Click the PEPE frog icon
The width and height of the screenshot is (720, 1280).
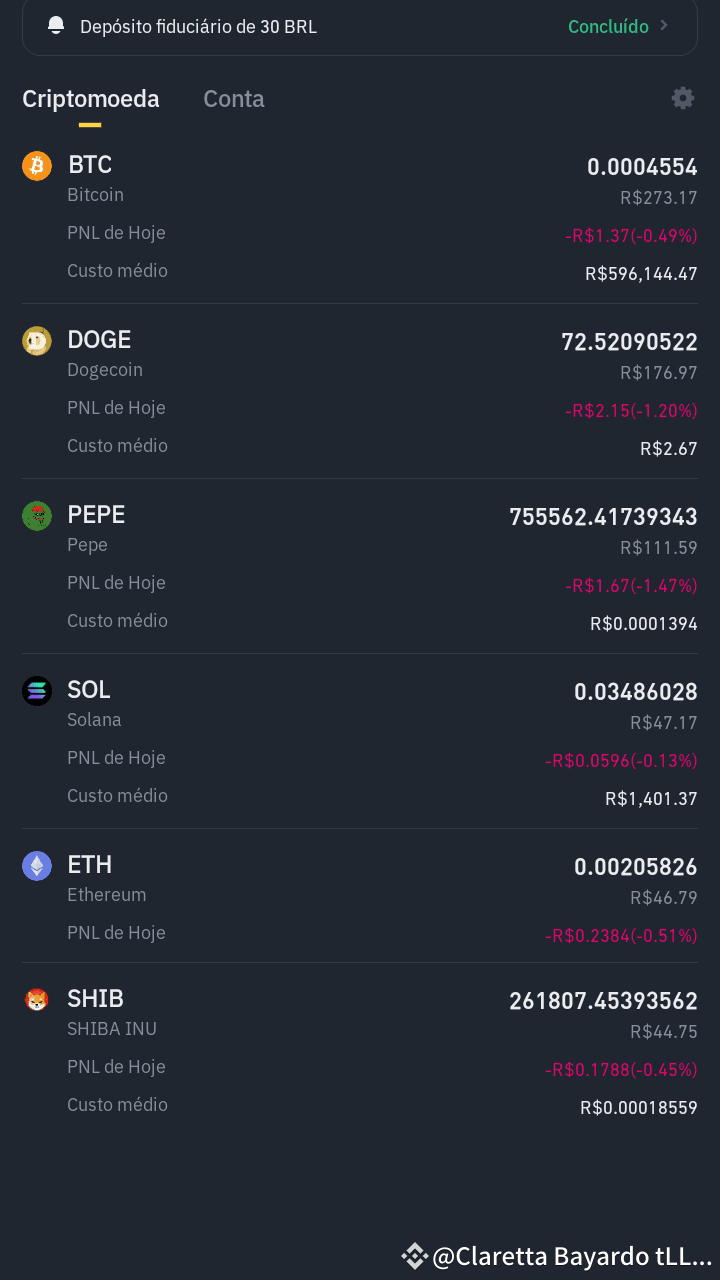coord(37,514)
